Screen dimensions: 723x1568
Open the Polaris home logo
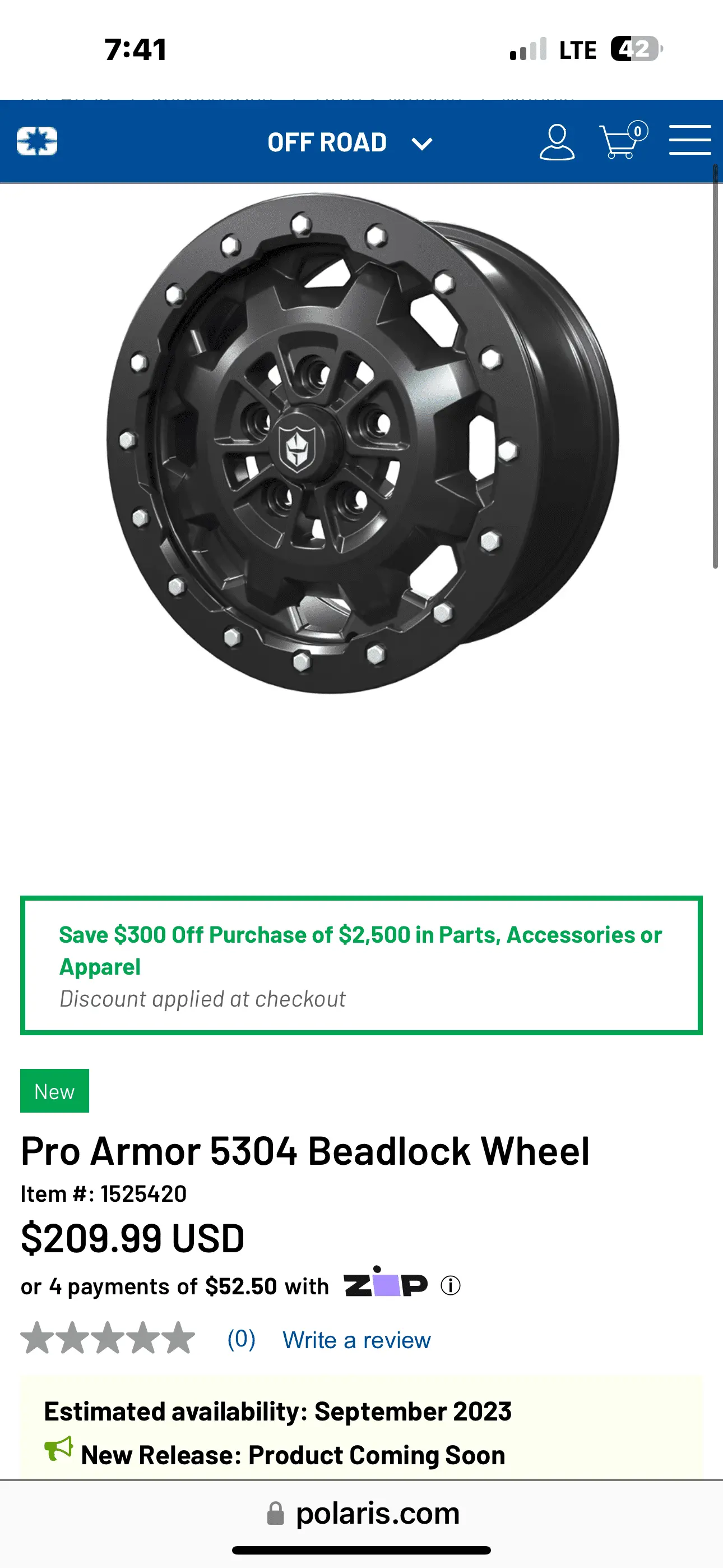[36, 141]
